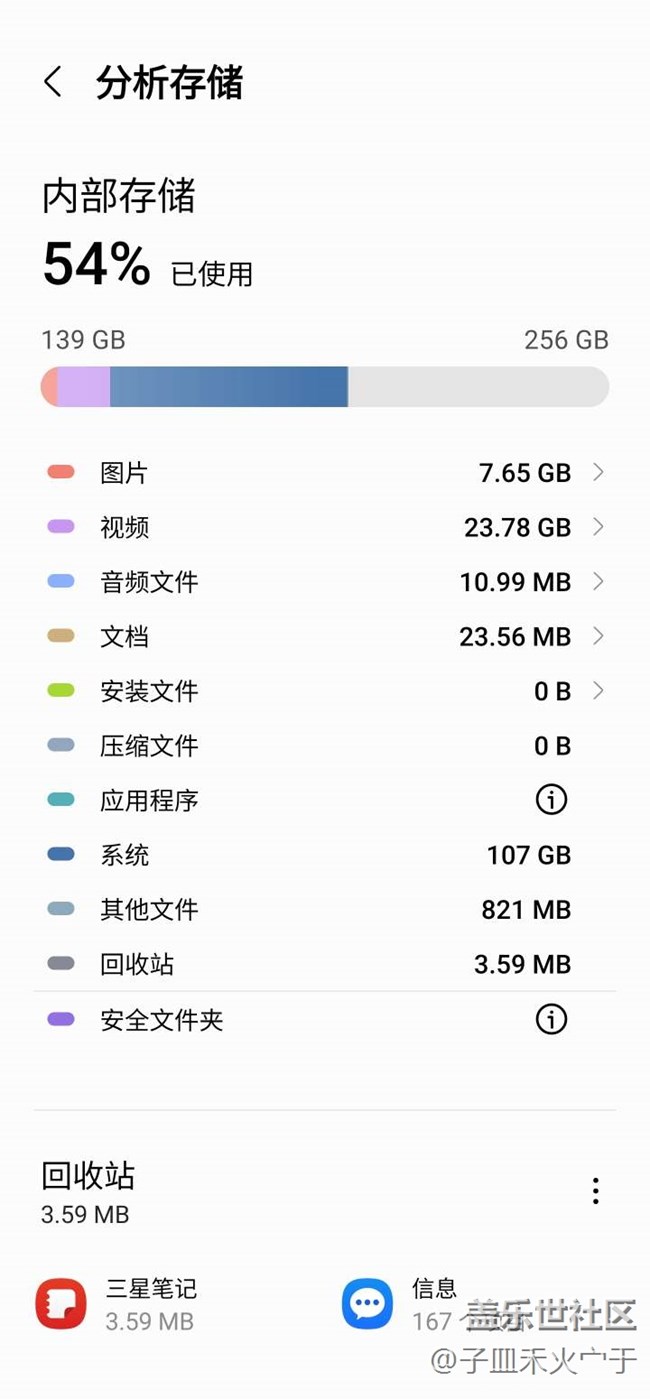This screenshot has width=650, height=1399.
Task: Open the 回收站 overflow menu
Action: (595, 1190)
